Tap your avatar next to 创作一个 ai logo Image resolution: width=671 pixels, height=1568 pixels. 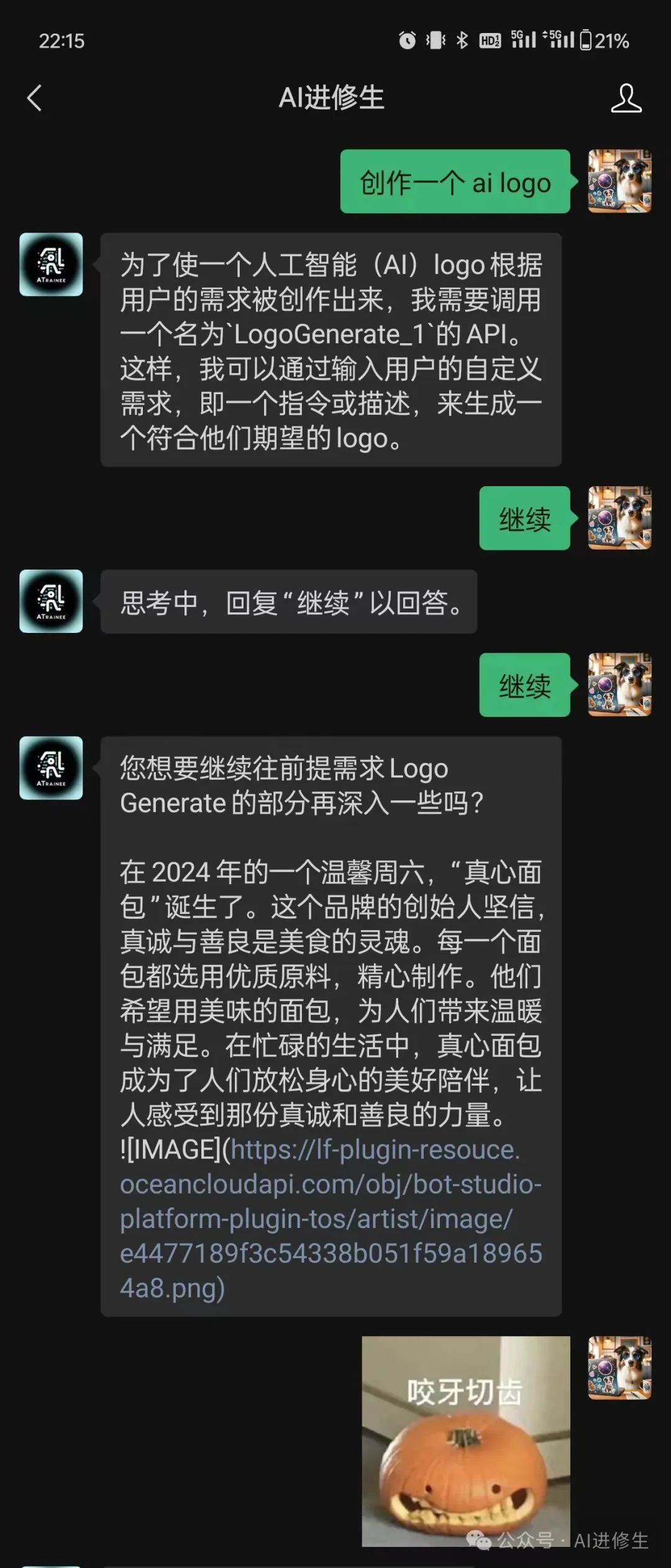pyautogui.click(x=619, y=181)
